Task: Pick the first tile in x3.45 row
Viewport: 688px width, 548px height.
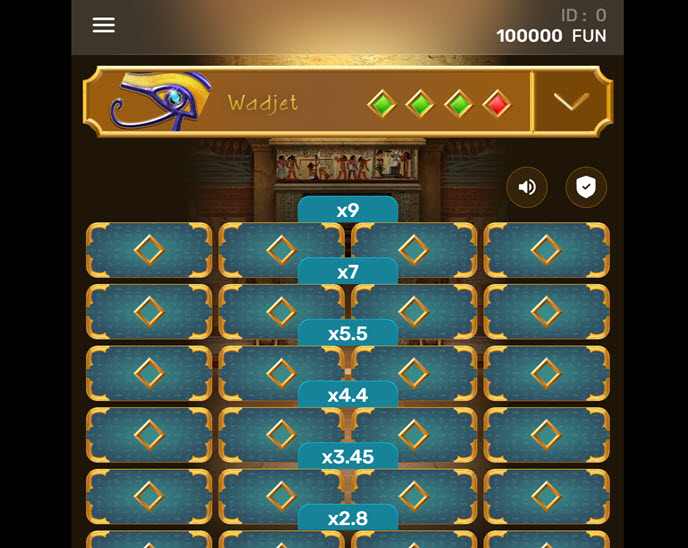Action: tap(149, 496)
